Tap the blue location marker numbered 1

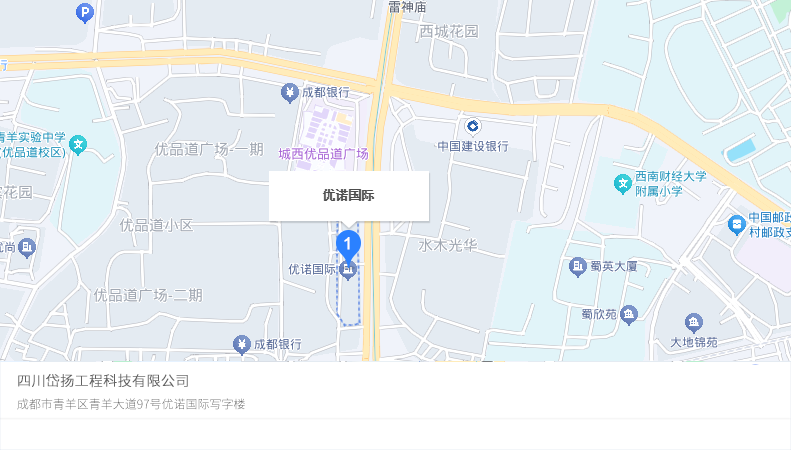(347, 244)
